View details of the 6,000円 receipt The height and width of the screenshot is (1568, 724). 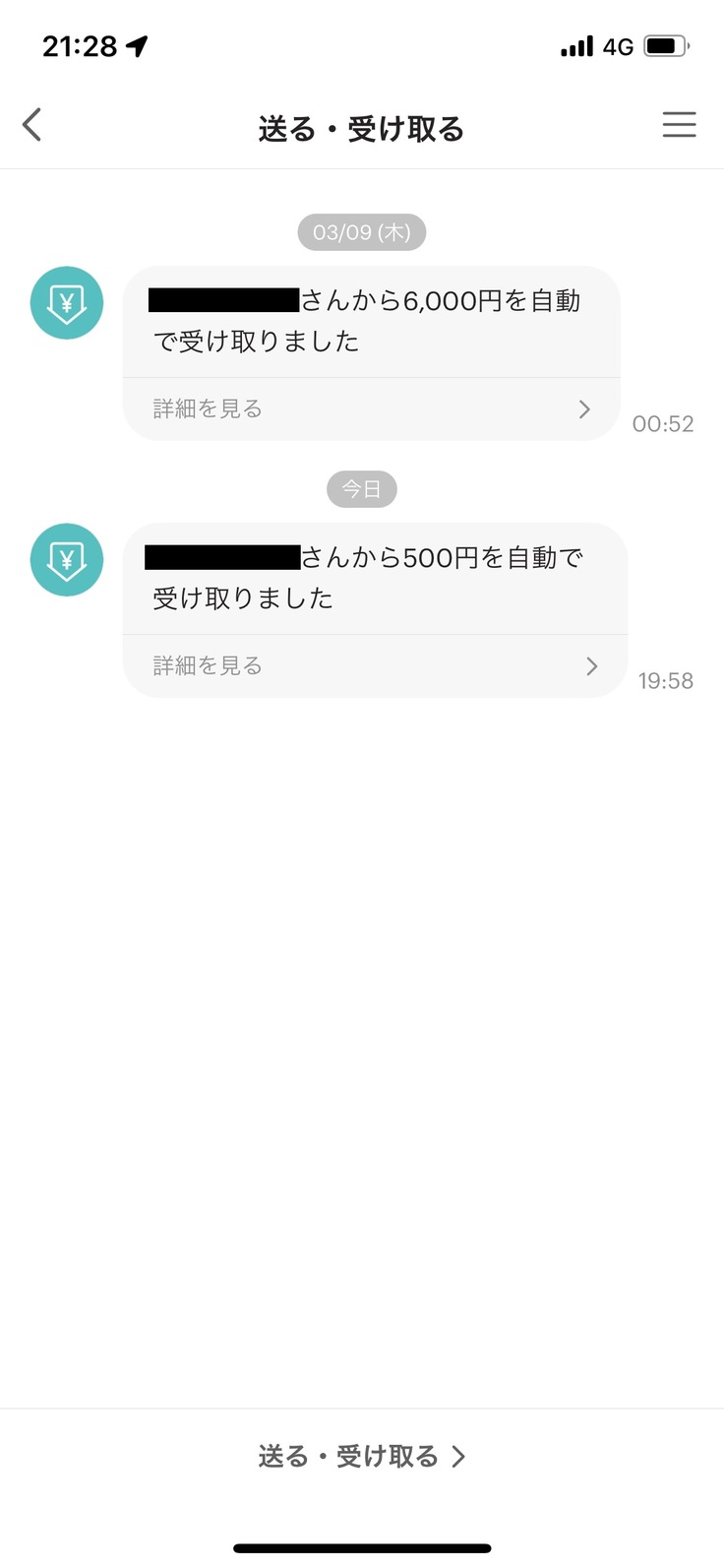coord(371,408)
